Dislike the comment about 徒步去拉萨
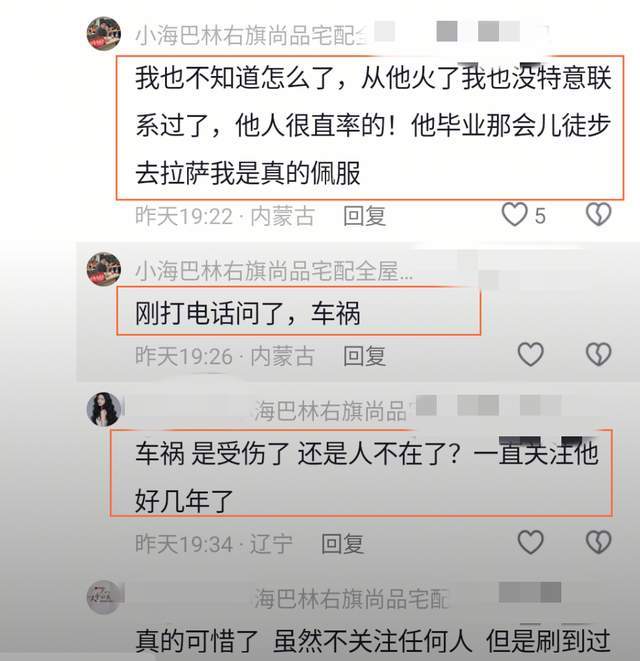 [x=598, y=215]
